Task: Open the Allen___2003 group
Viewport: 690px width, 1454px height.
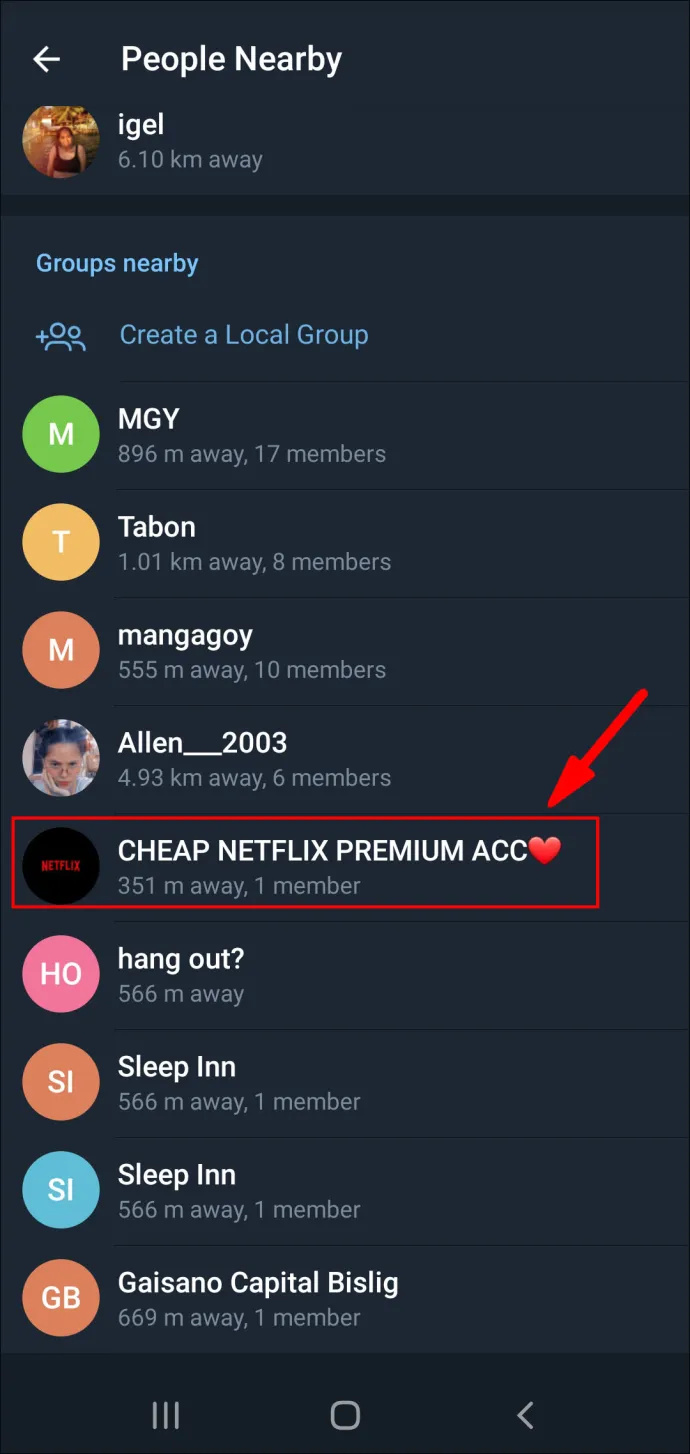Action: pyautogui.click(x=345, y=759)
